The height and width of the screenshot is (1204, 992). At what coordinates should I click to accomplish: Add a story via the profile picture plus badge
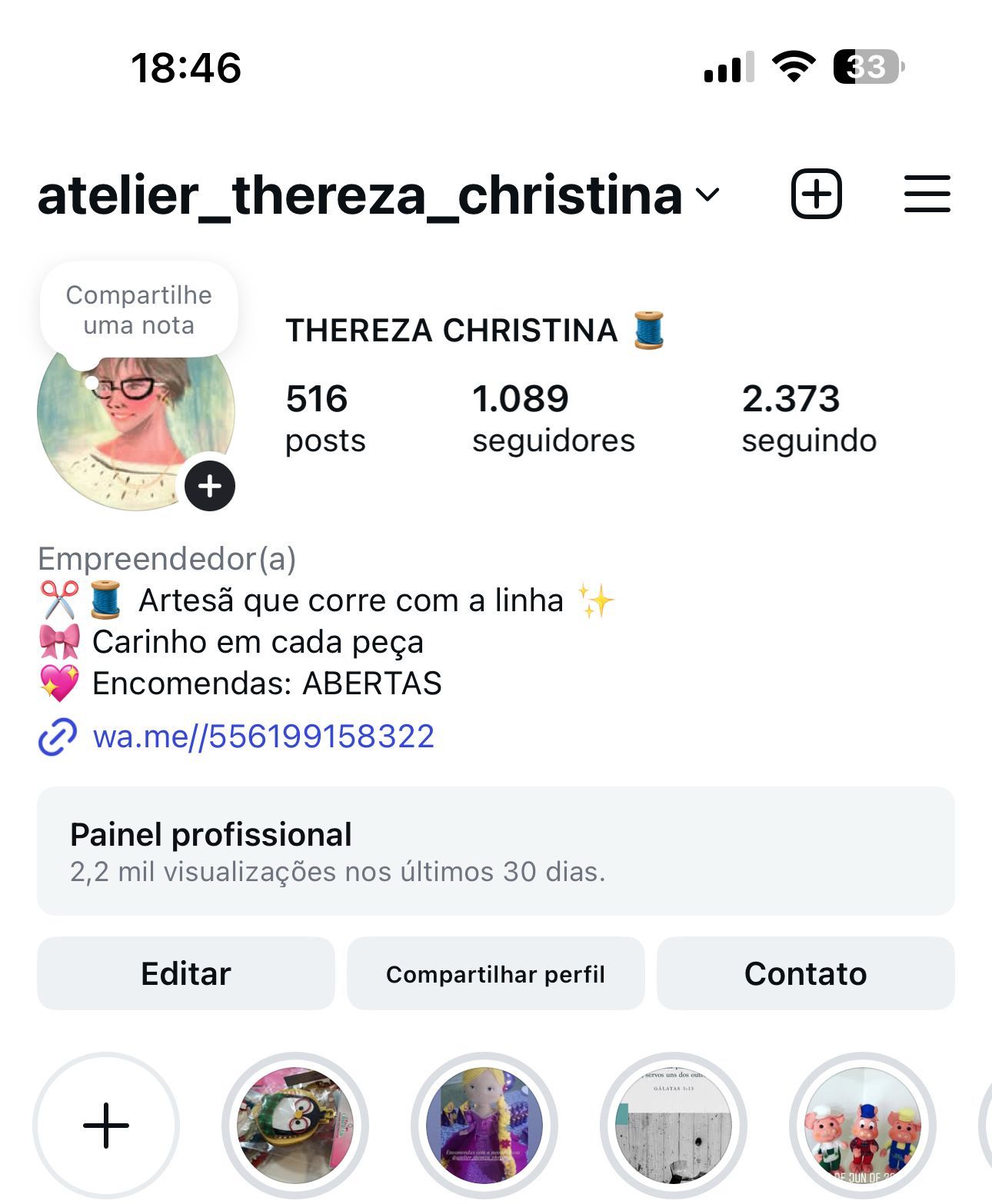tap(210, 486)
